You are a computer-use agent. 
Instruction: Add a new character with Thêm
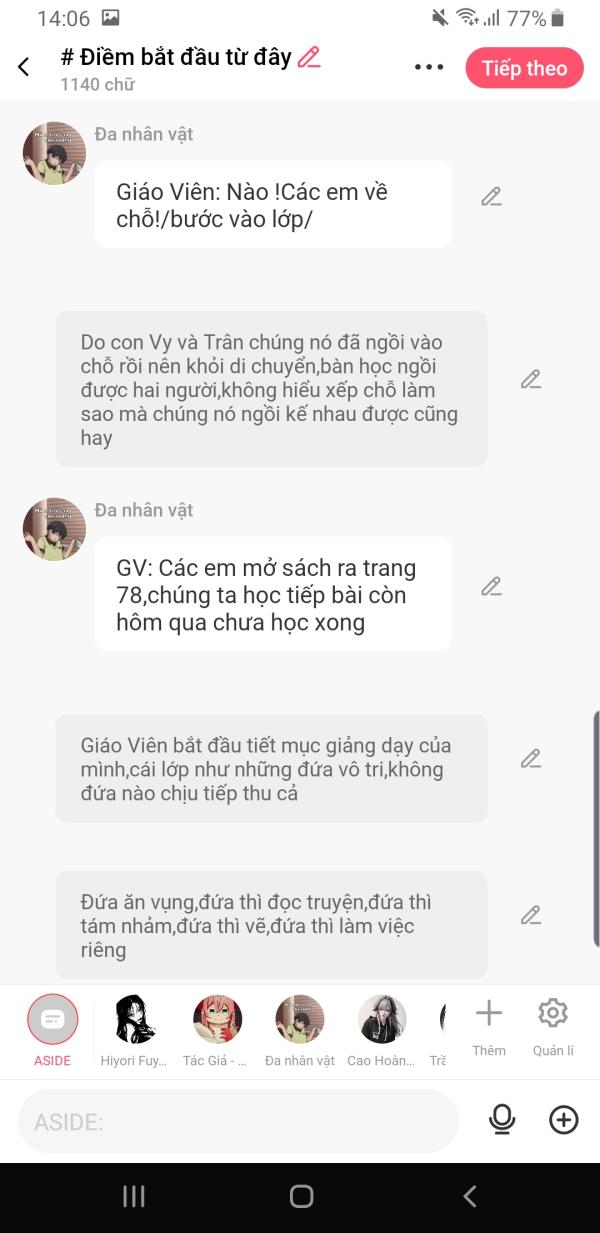[x=489, y=1028]
